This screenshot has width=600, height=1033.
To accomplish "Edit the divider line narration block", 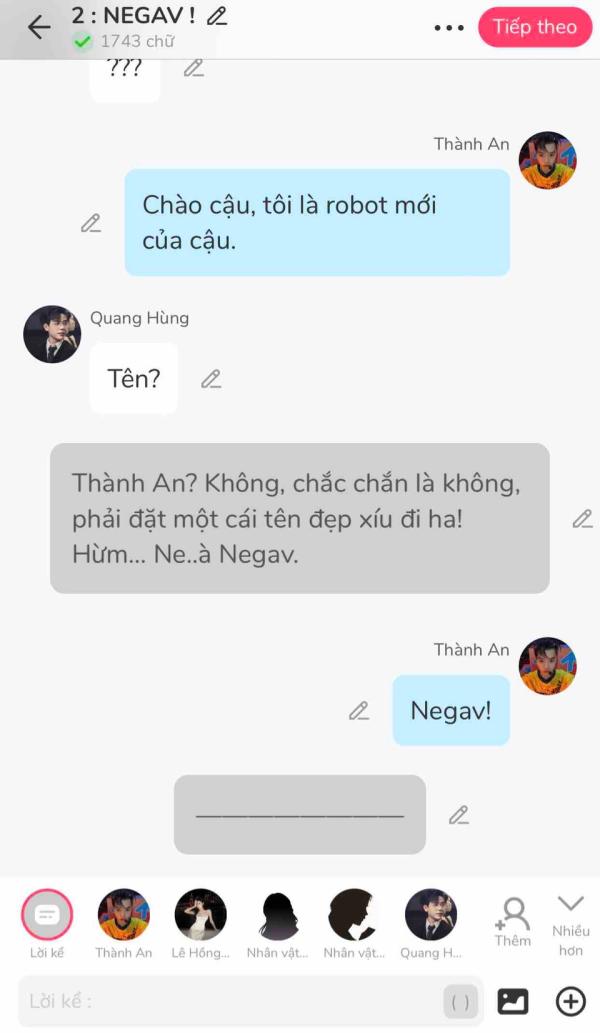I will point(458,814).
